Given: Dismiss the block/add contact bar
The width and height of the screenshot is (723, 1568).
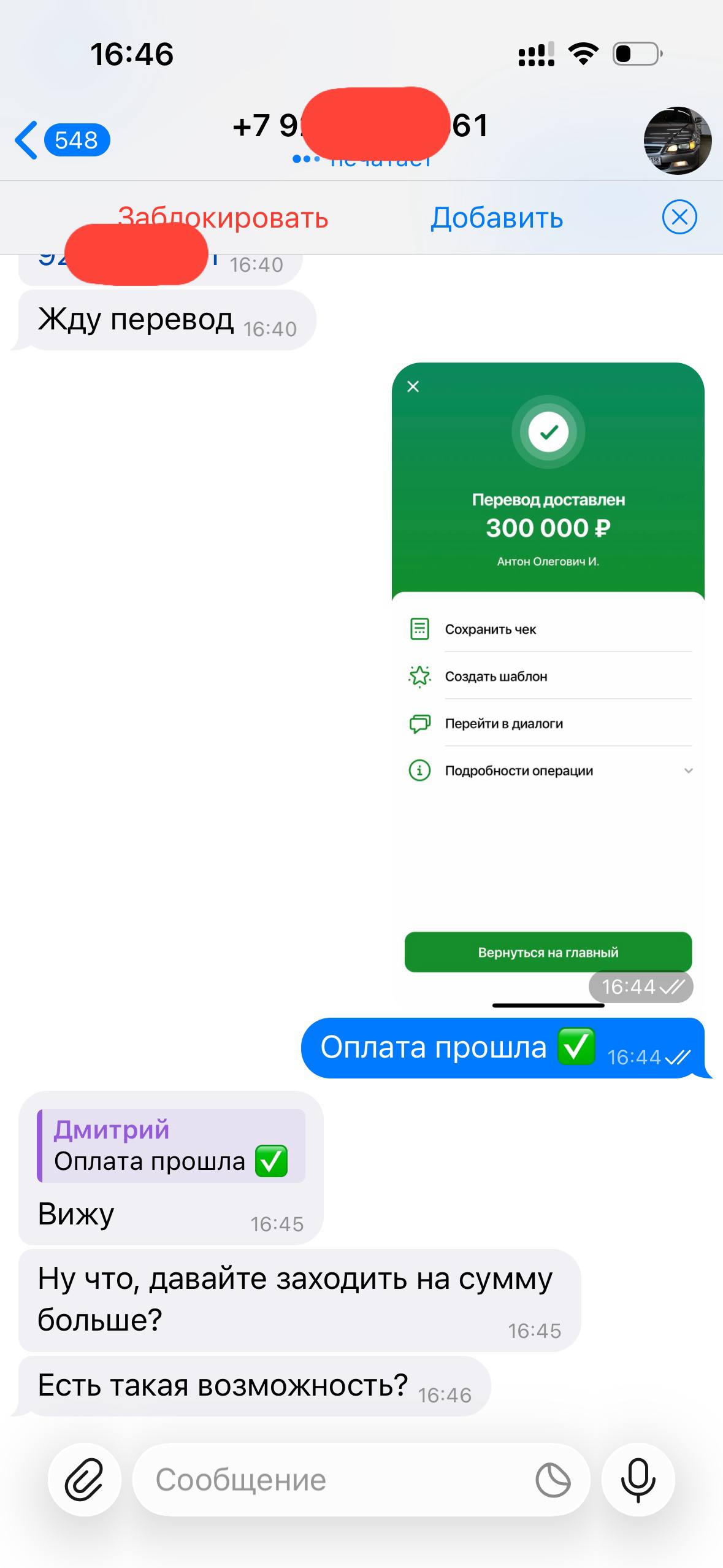Looking at the screenshot, I should pos(679,217).
